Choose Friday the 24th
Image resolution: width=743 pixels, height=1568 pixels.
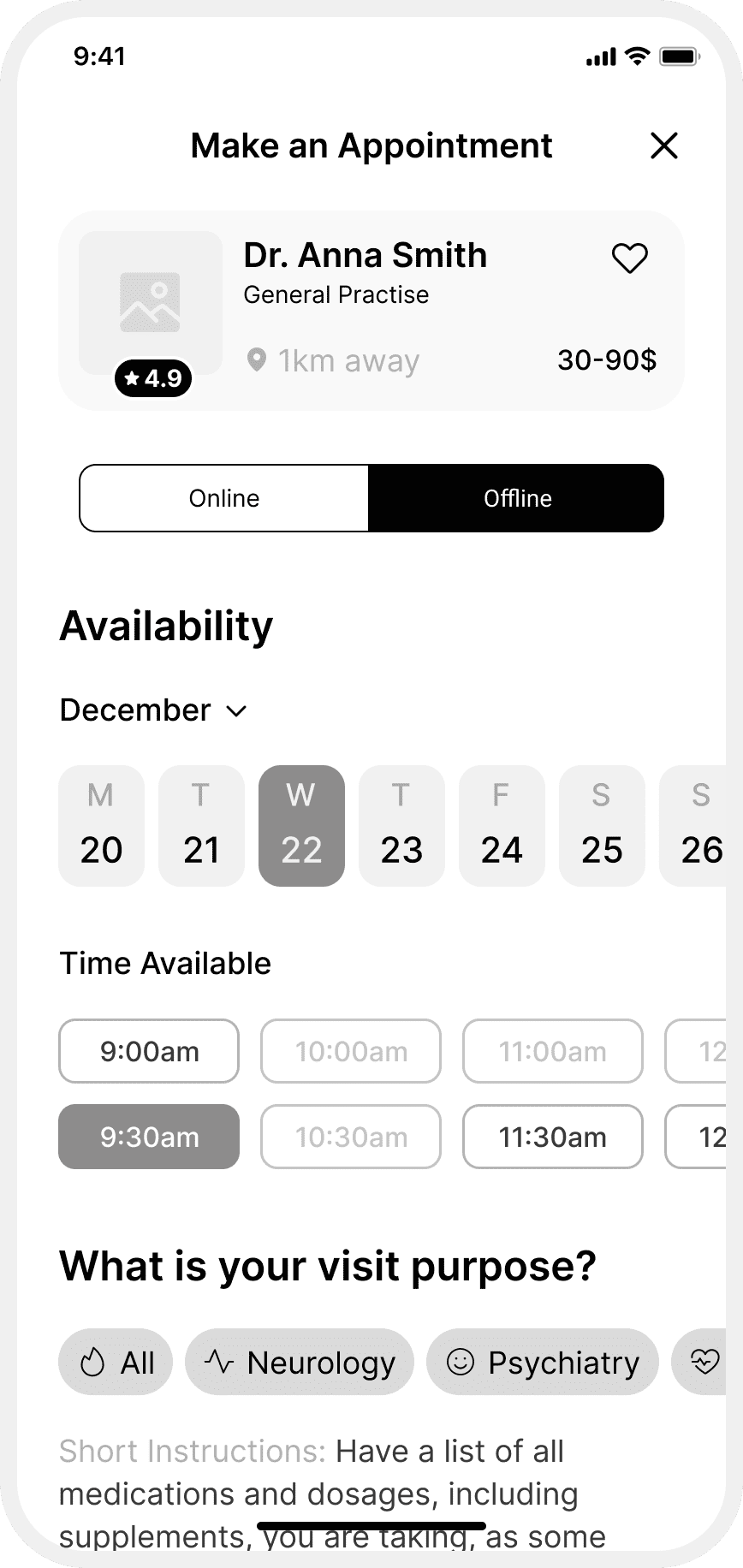click(x=502, y=825)
